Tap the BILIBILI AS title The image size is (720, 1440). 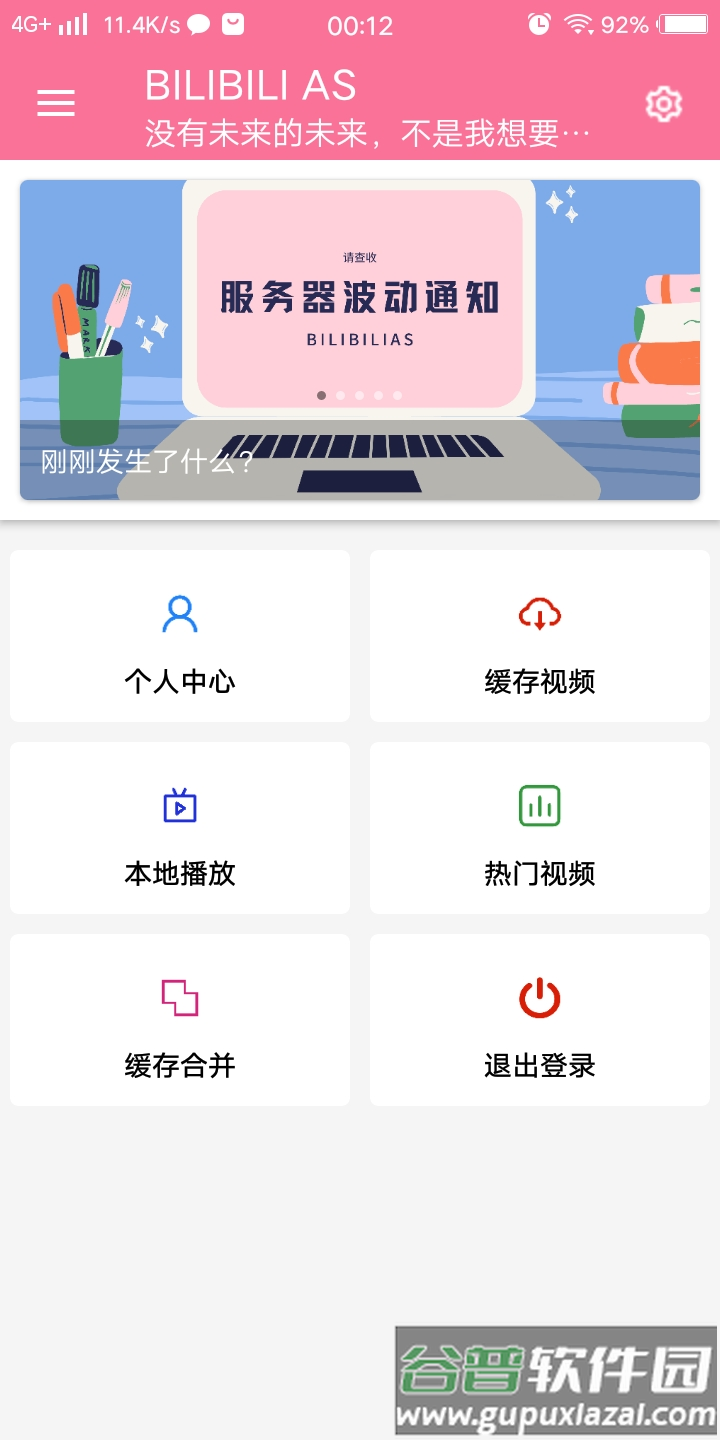250,86
